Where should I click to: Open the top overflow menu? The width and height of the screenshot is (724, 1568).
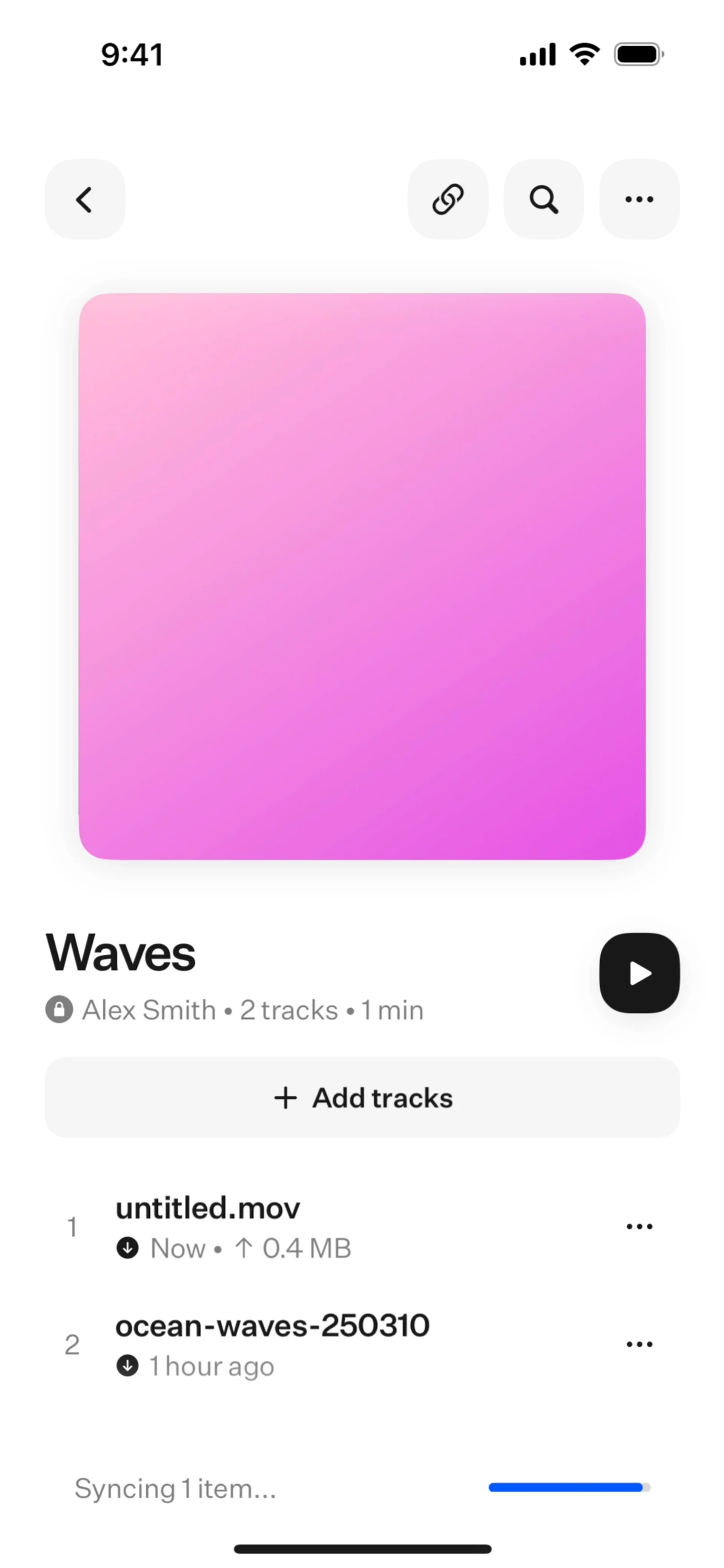(640, 199)
